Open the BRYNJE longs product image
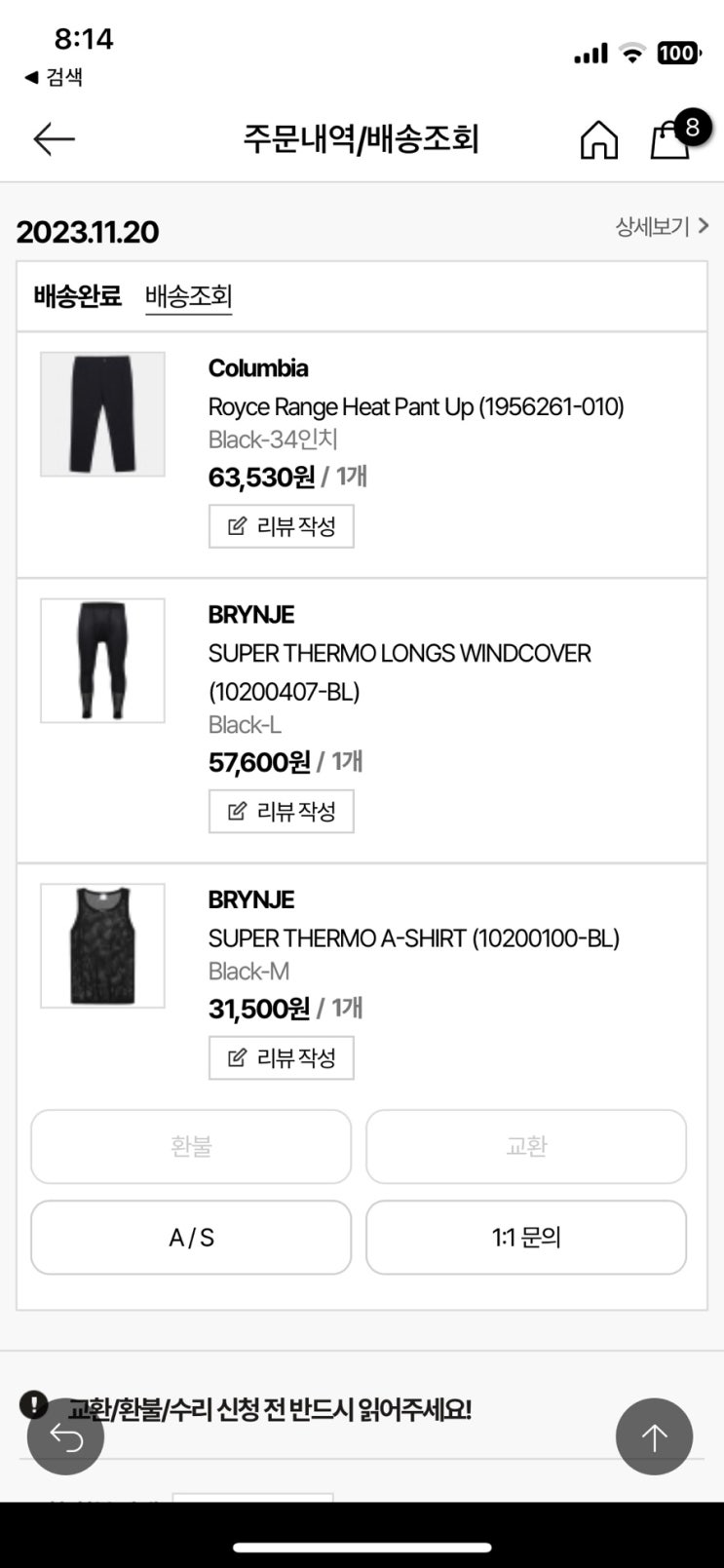The image size is (724, 1568). [102, 661]
